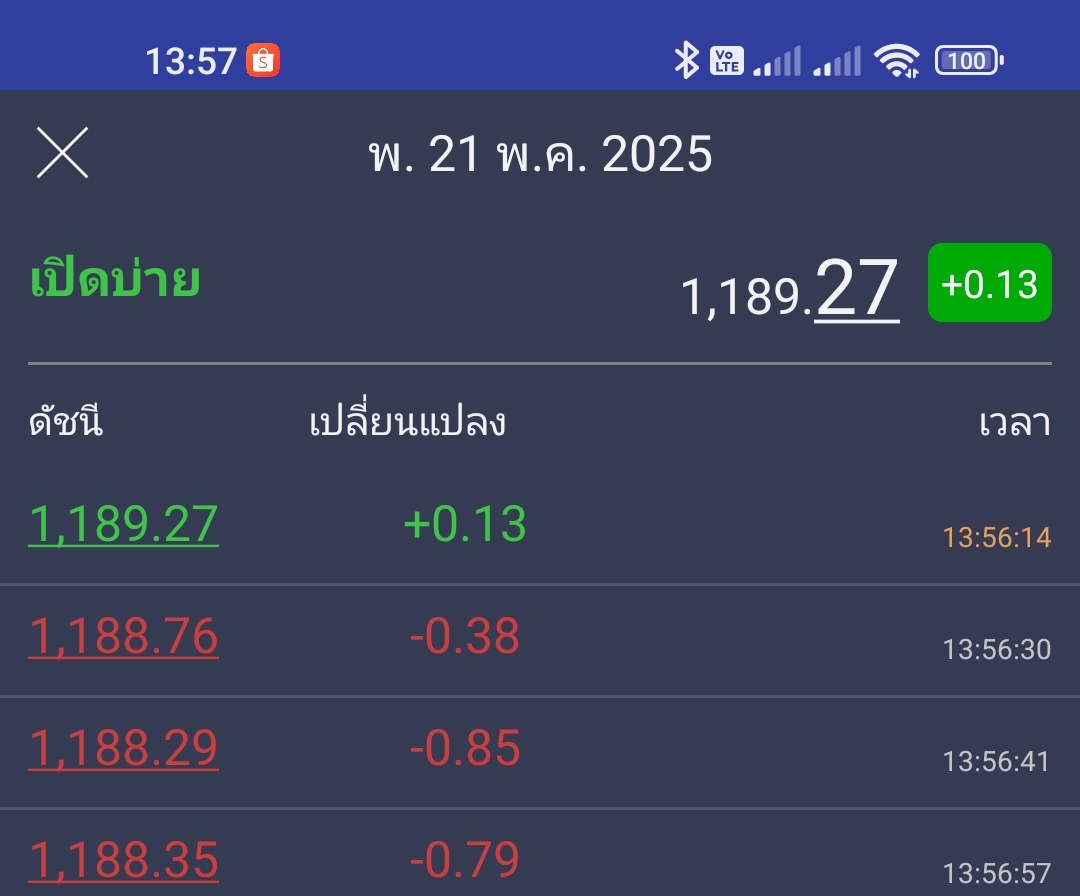Open the underlined index value 1,189.27 in the list
The image size is (1080, 896).
(123, 524)
